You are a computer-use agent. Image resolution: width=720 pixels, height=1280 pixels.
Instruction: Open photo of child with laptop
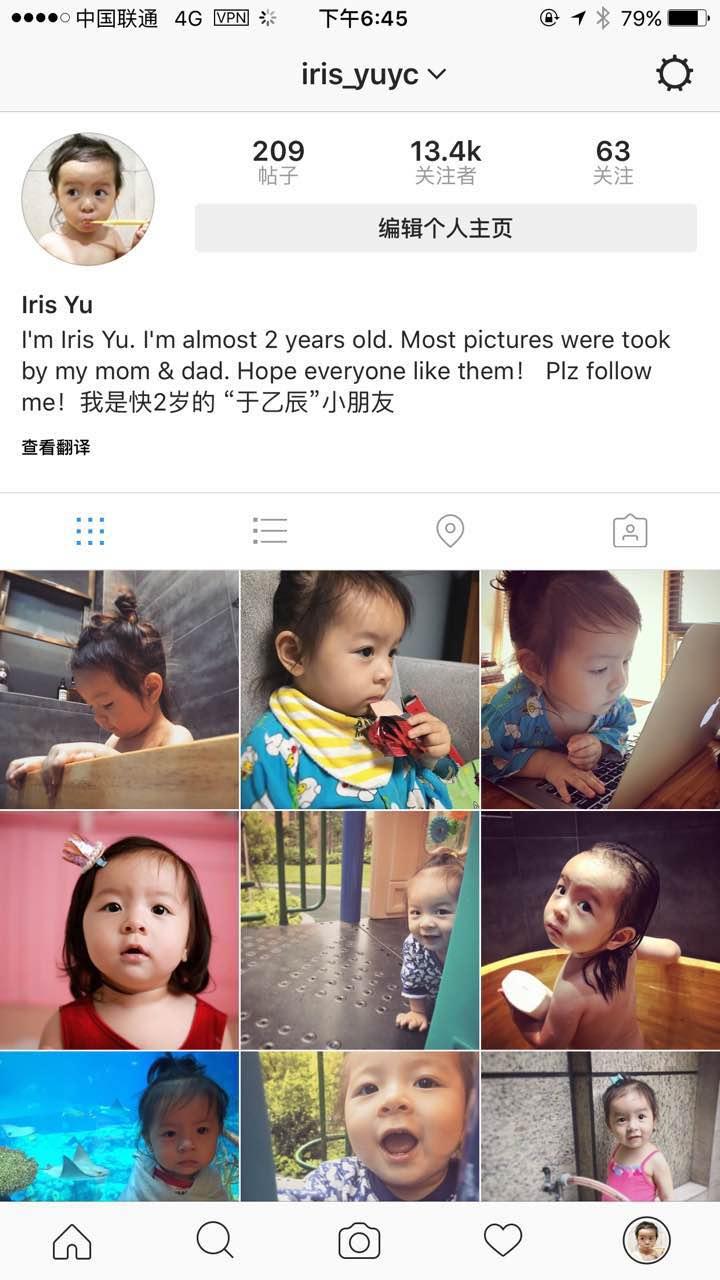(600, 689)
